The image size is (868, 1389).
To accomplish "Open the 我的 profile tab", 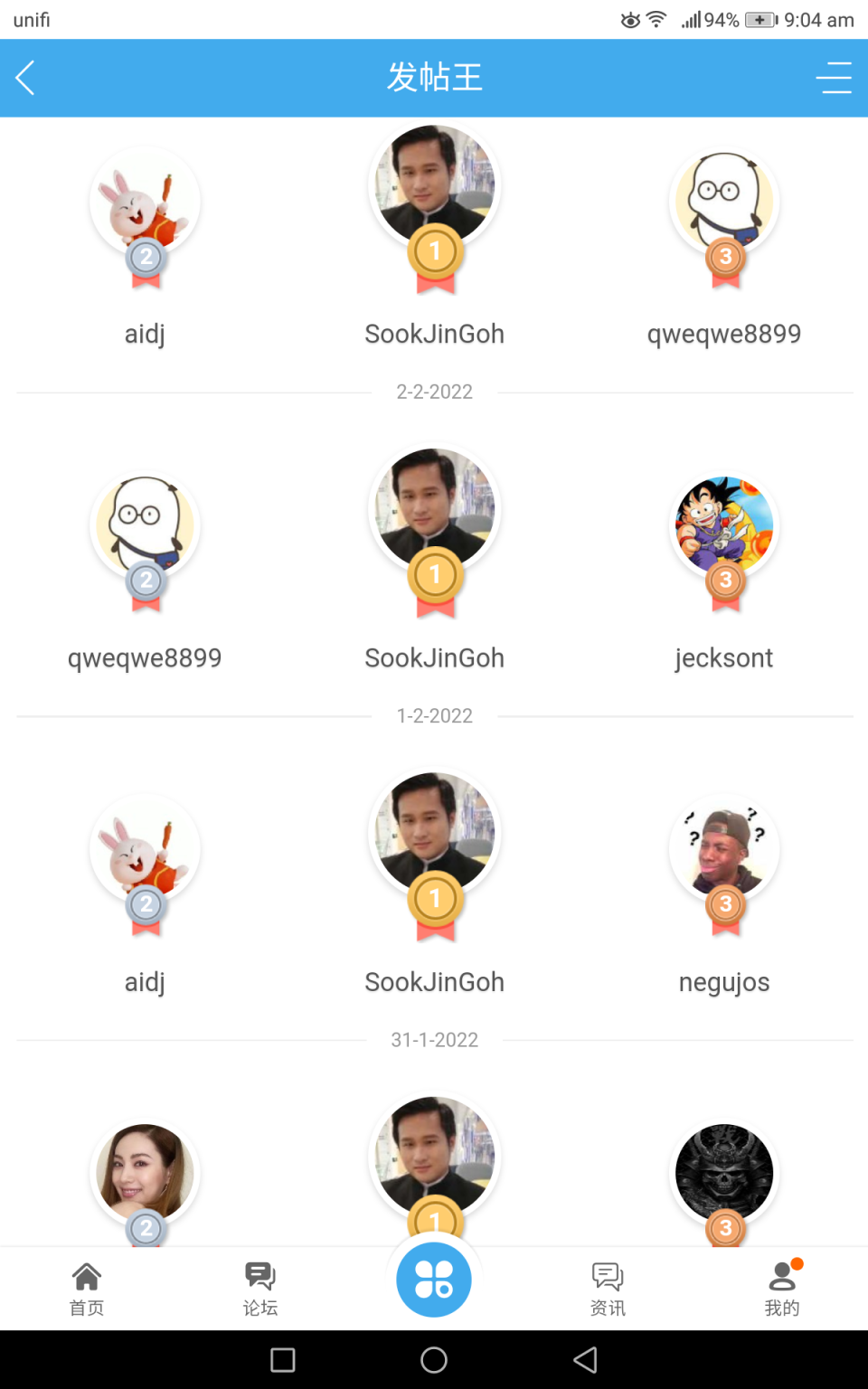I will click(x=782, y=1289).
